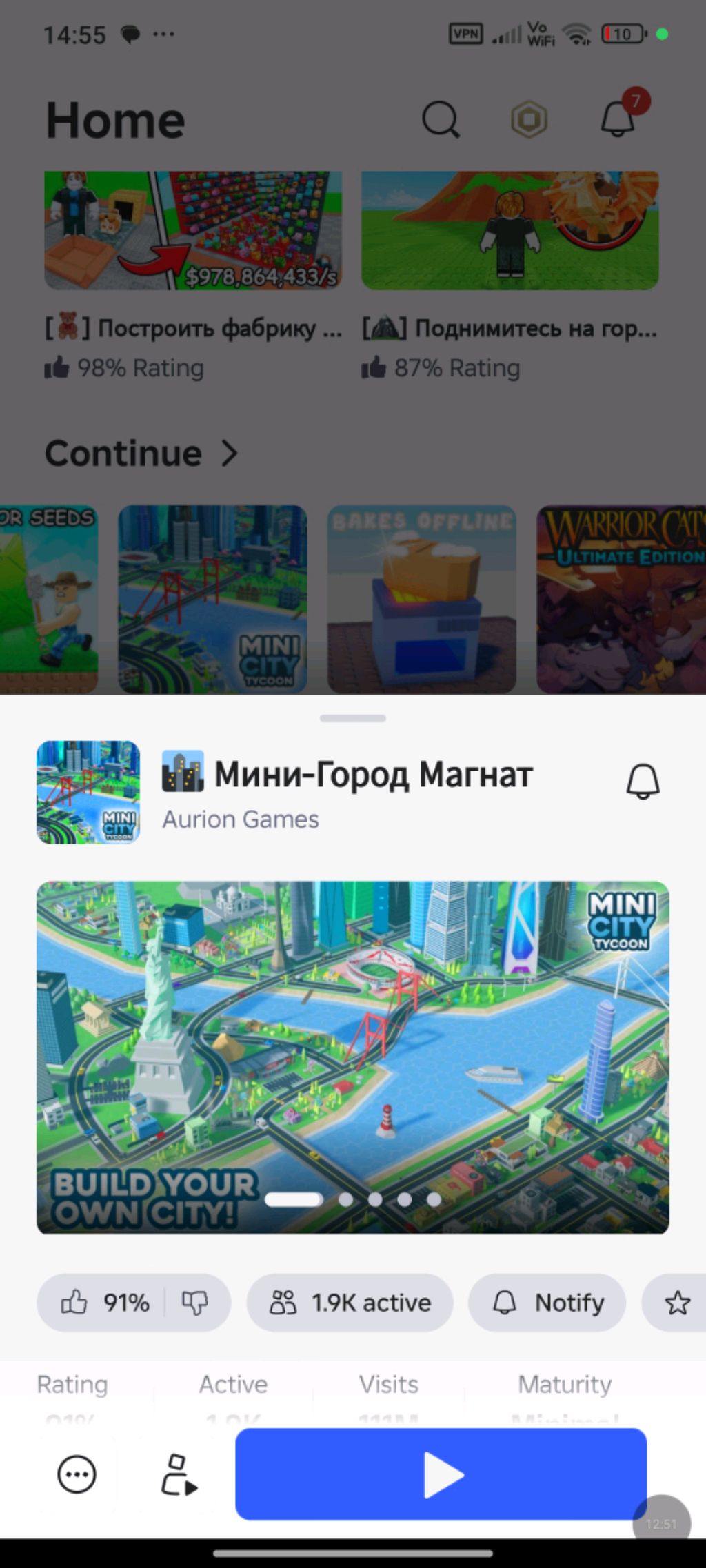Like the game with thumbs up

tap(74, 1303)
